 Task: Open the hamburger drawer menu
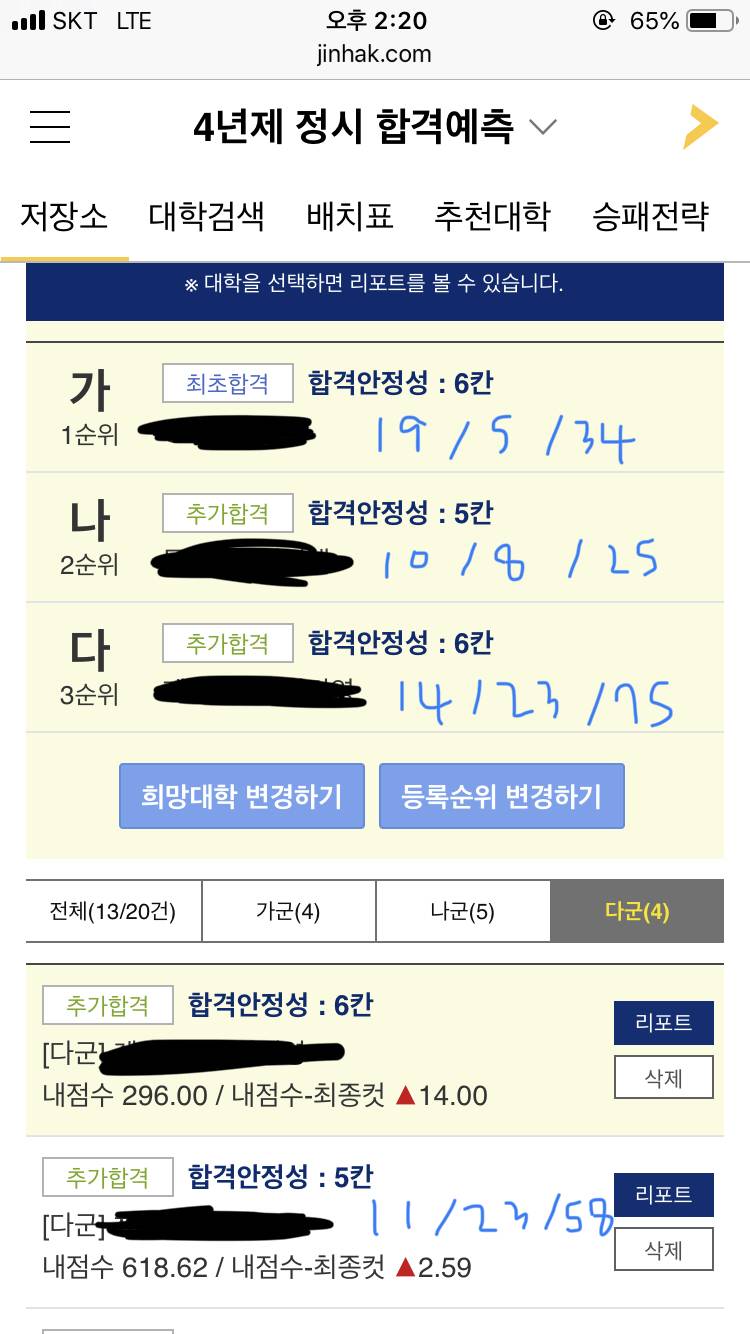point(50,127)
